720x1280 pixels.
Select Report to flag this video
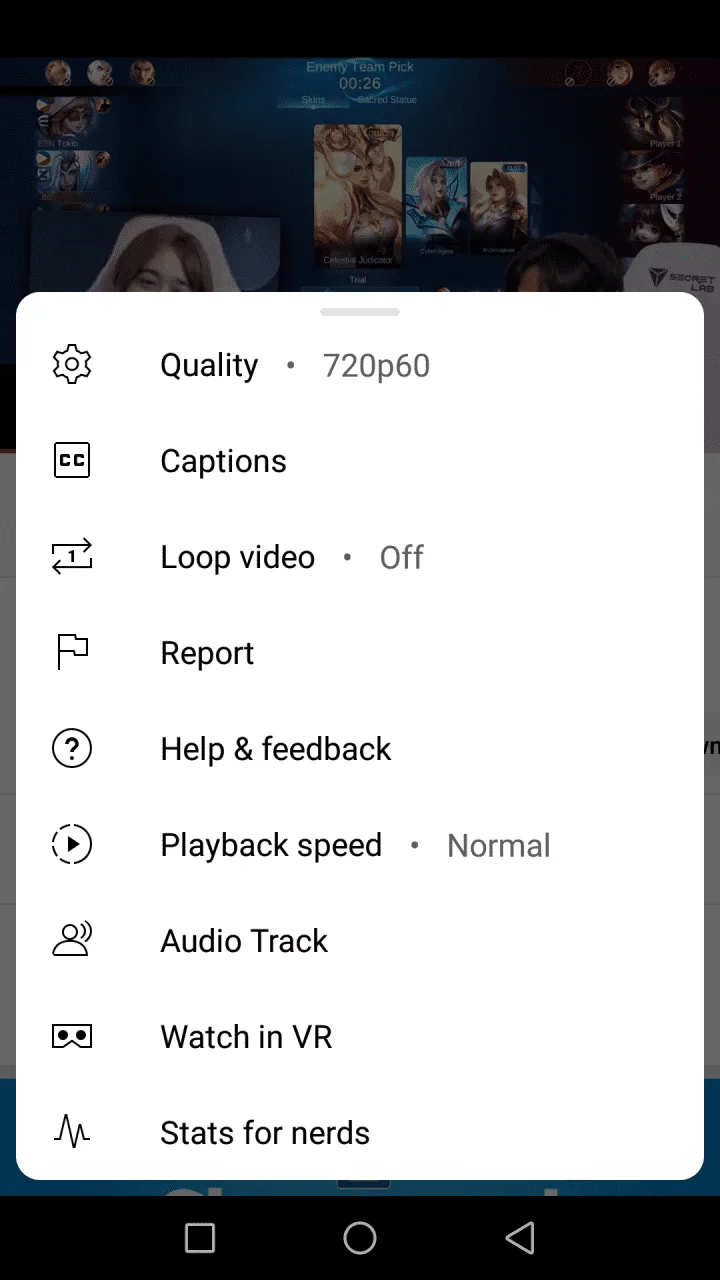click(x=360, y=653)
